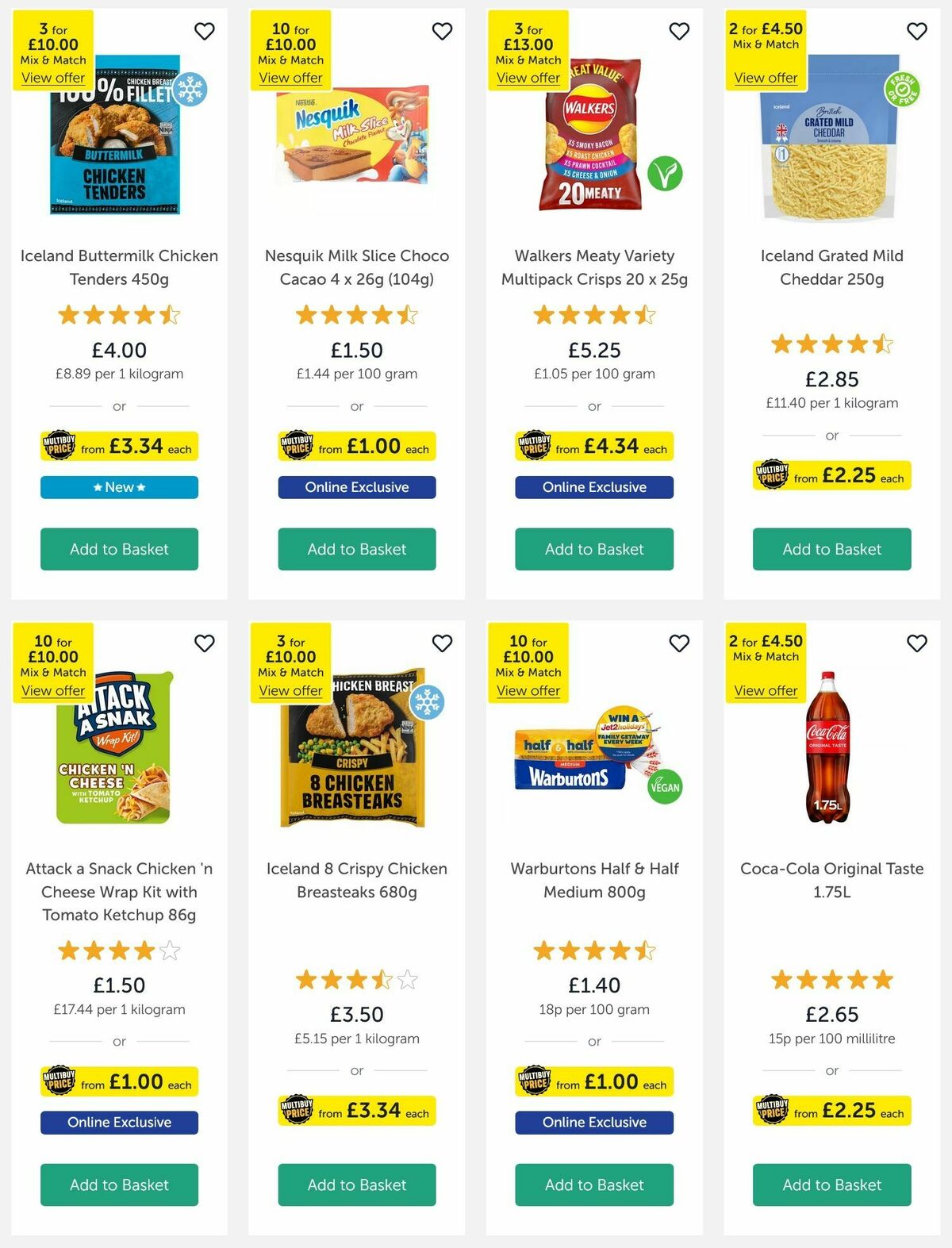Click the New badge on Chicken Tenders
952x1248 pixels.
[119, 486]
